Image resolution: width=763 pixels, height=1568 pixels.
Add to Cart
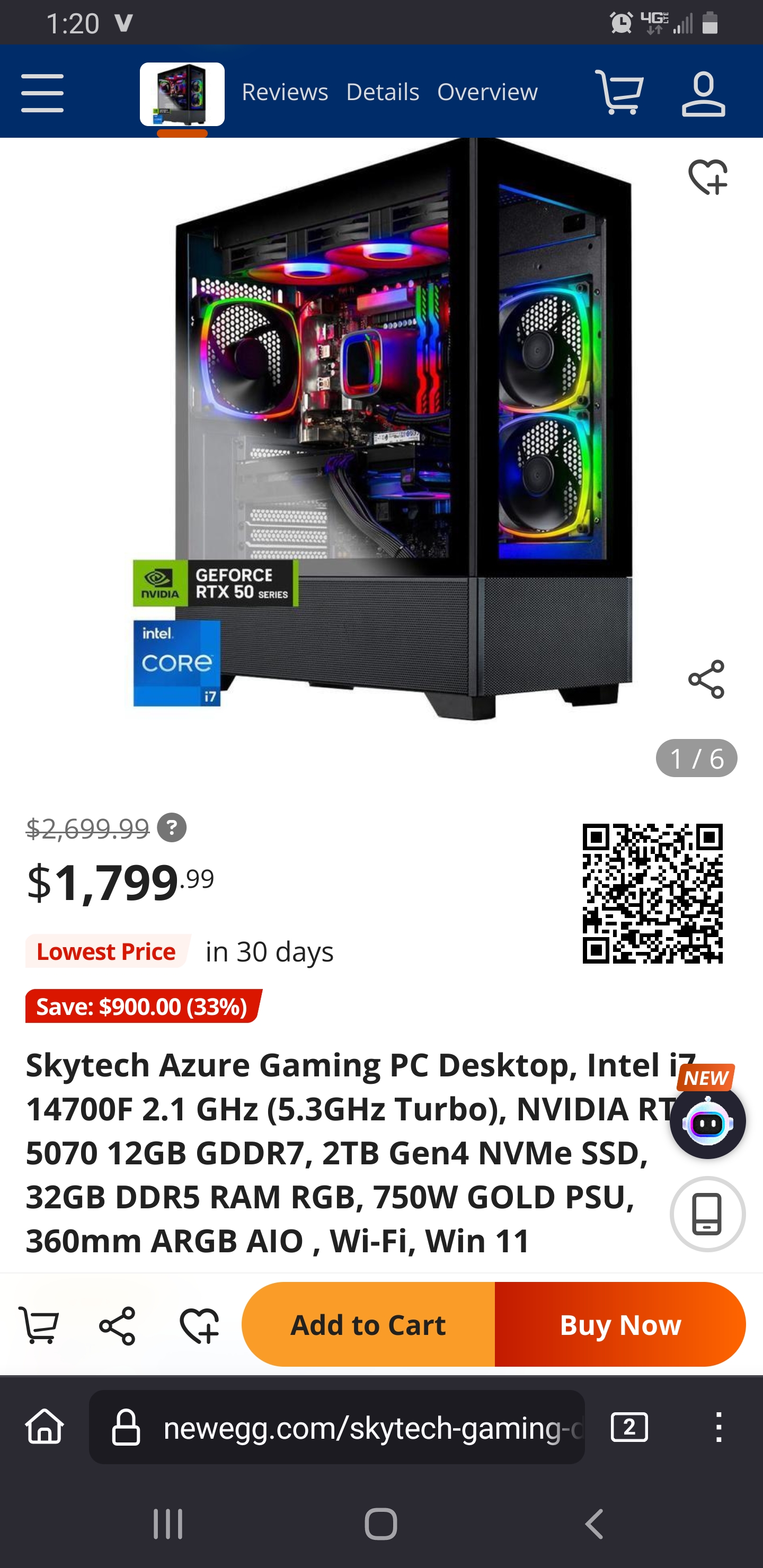pos(368,1324)
